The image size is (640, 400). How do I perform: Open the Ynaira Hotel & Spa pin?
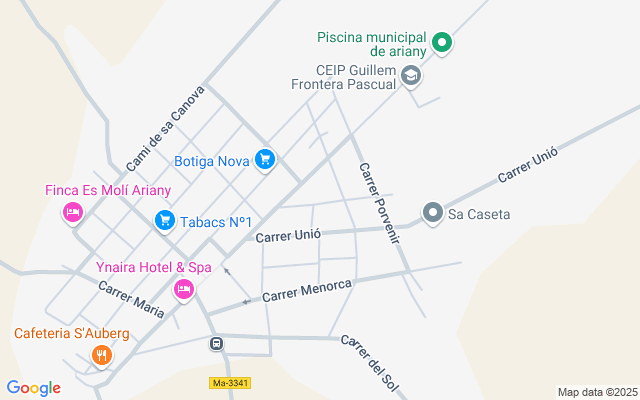point(183,290)
